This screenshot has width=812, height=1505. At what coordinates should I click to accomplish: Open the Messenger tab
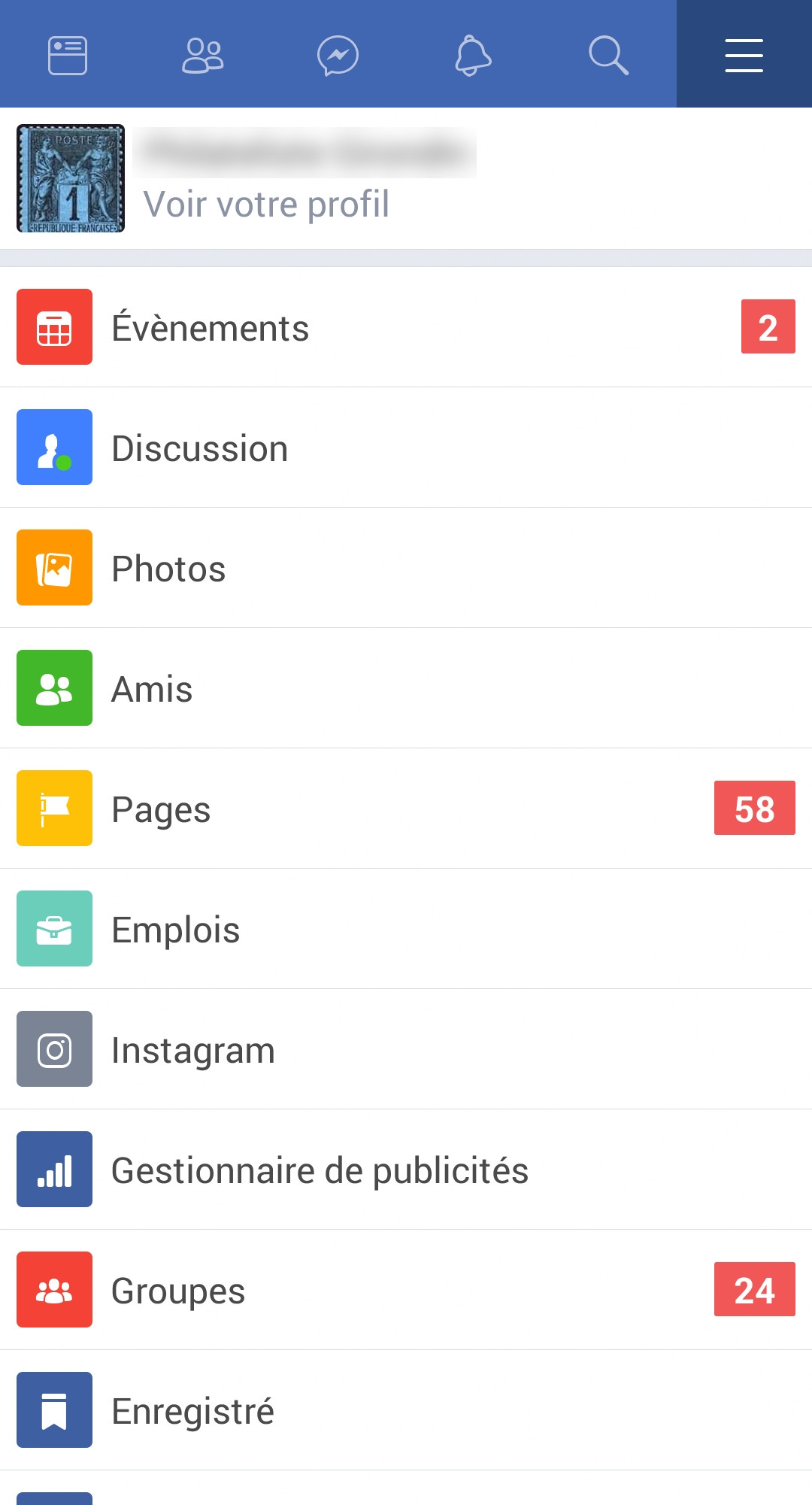tap(338, 55)
